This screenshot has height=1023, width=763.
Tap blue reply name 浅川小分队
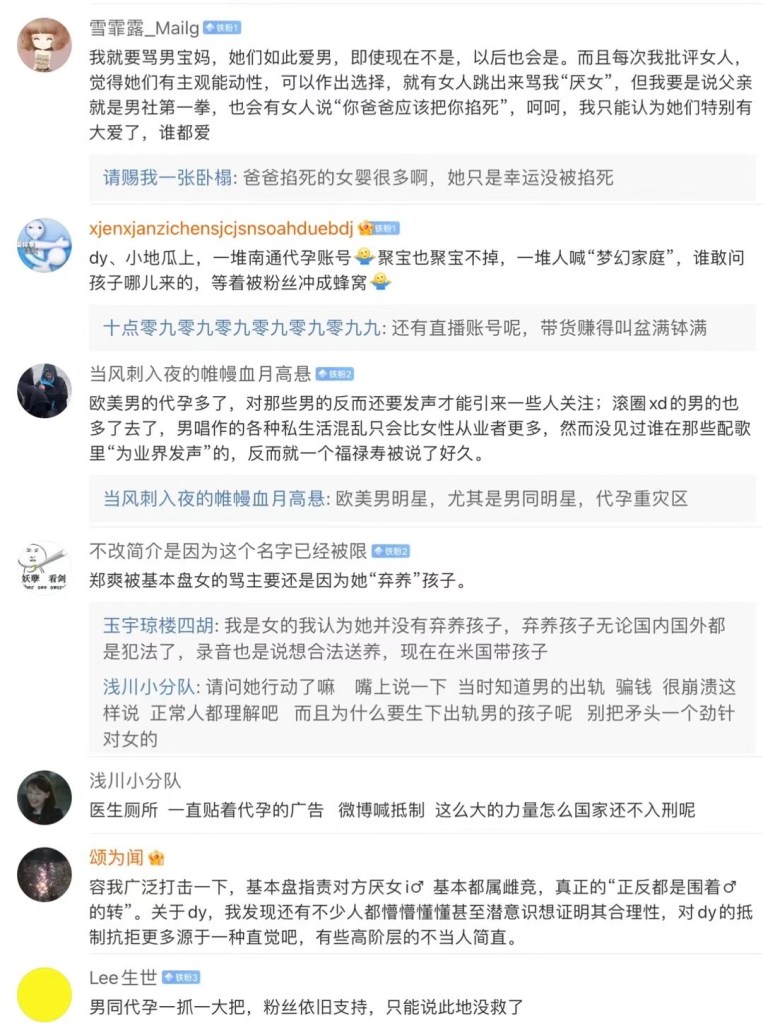(x=149, y=687)
